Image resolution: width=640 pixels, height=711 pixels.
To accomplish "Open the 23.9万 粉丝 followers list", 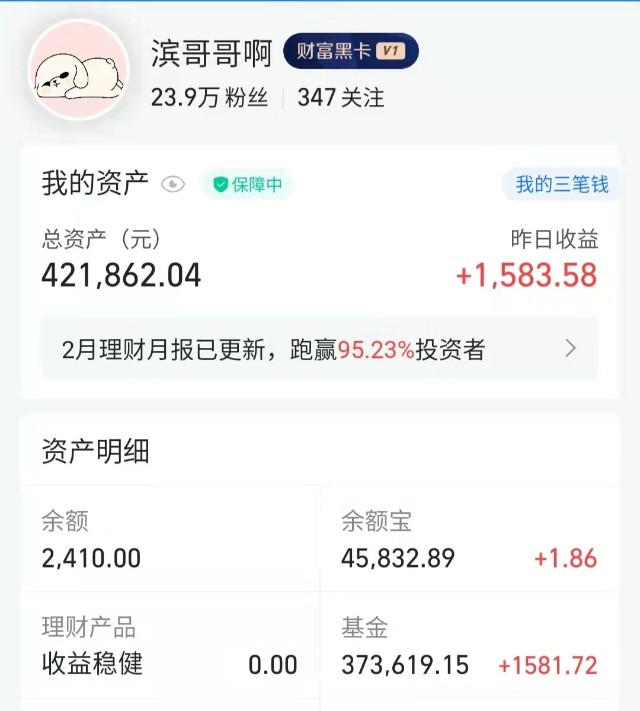I will coord(209,98).
